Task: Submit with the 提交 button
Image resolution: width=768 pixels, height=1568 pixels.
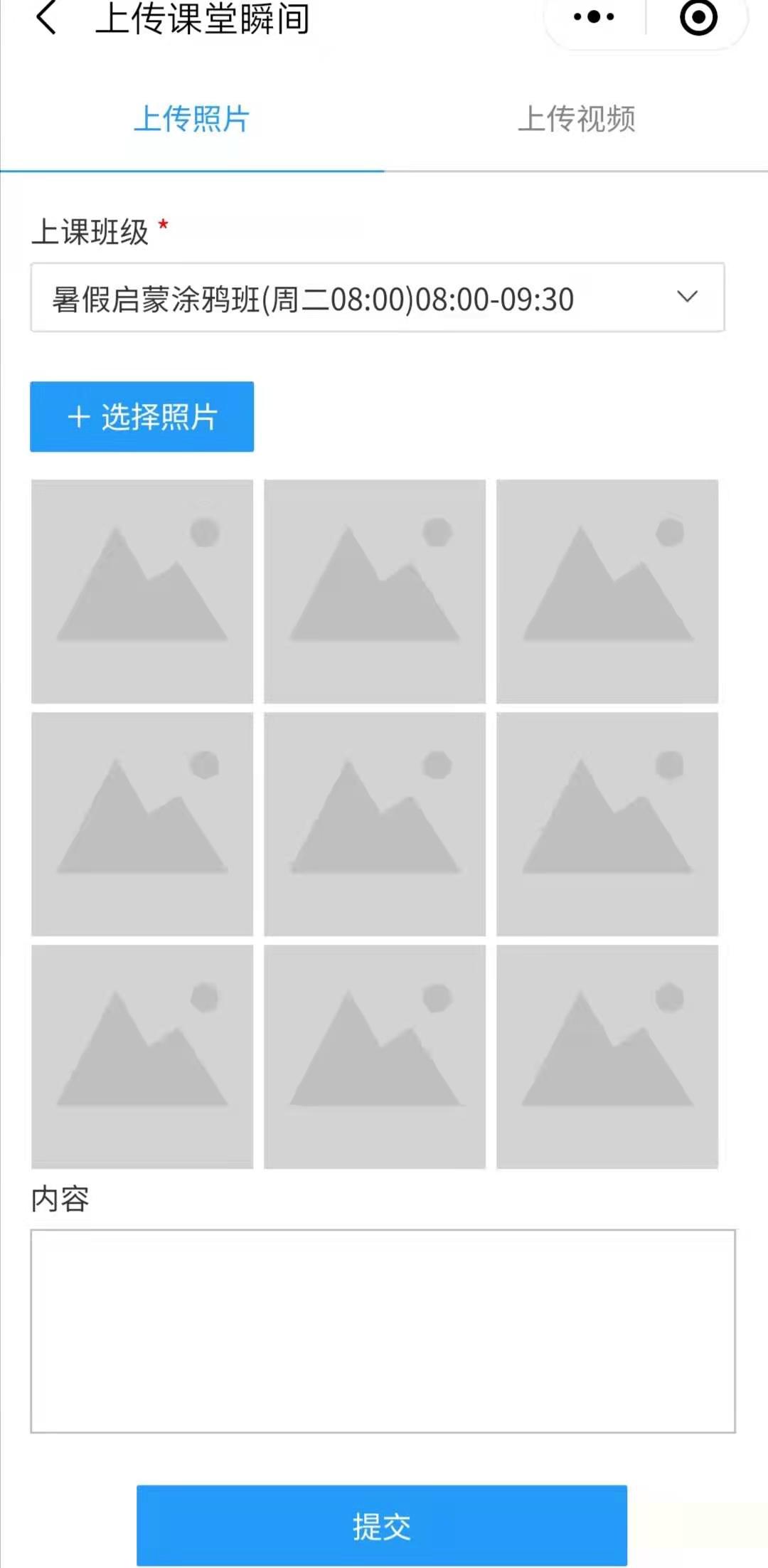Action: (382, 1526)
